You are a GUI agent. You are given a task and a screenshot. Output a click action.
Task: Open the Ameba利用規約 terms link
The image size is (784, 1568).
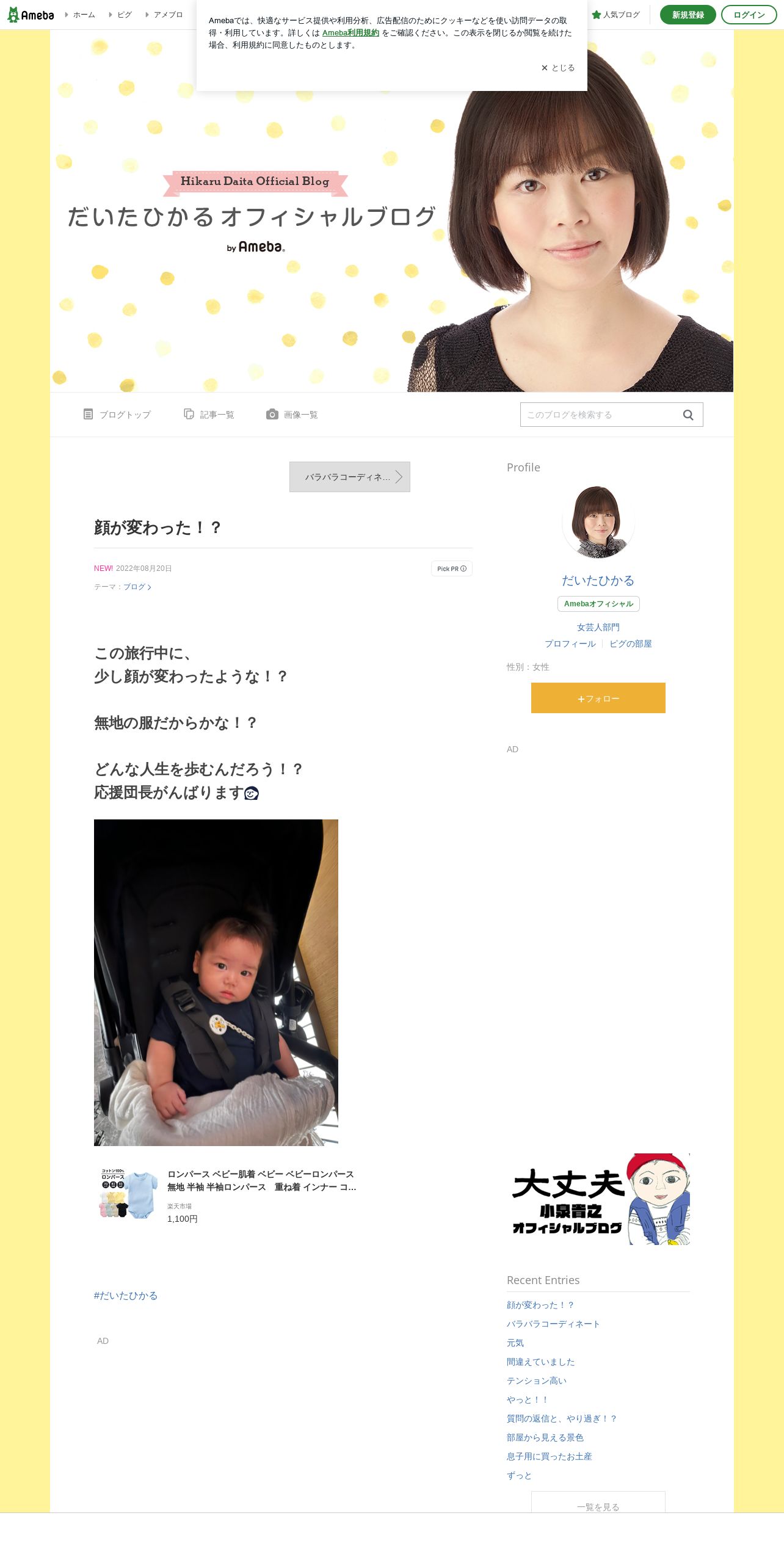[x=350, y=33]
